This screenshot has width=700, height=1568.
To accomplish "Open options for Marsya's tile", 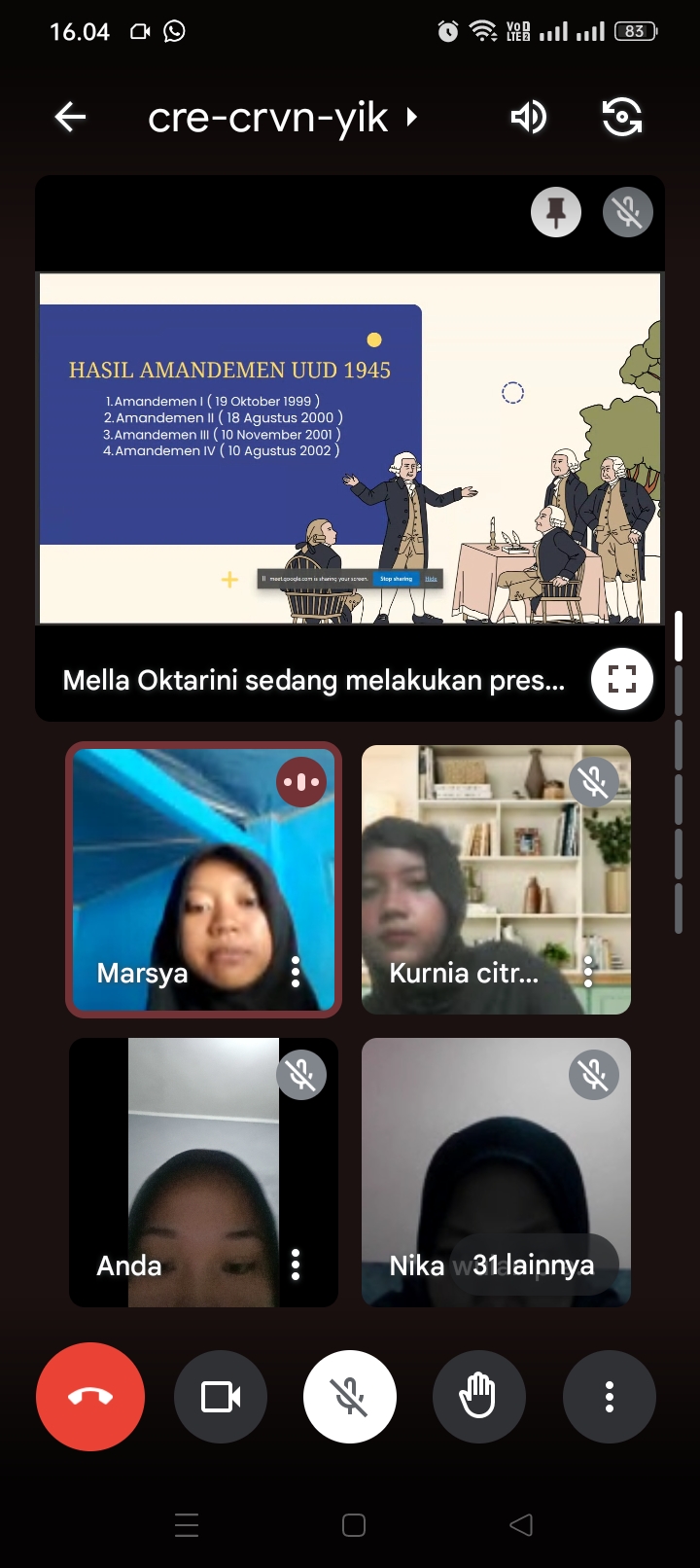I will (x=296, y=972).
